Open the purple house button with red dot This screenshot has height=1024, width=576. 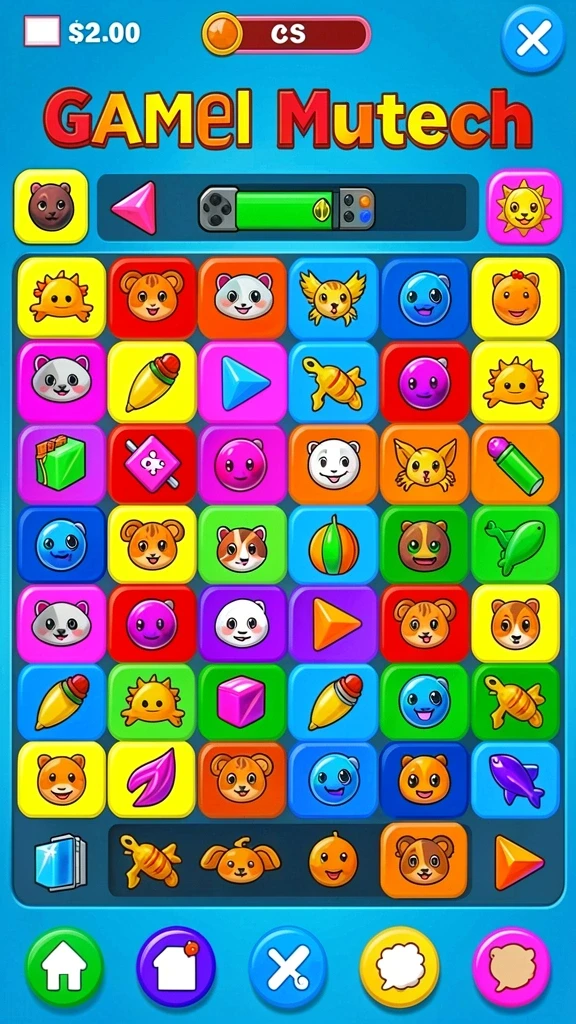(x=176, y=967)
